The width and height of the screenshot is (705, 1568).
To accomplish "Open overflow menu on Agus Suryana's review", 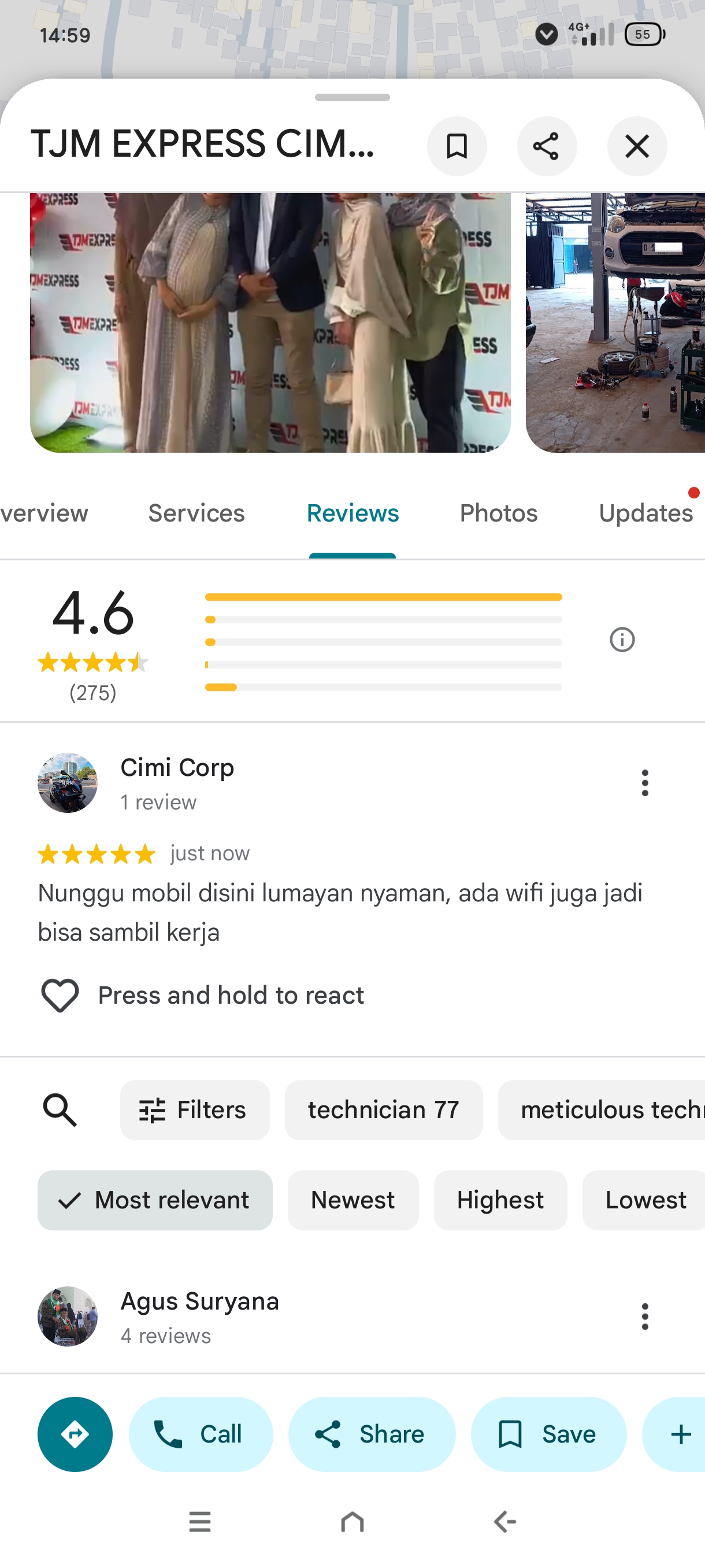I will click(x=645, y=1316).
